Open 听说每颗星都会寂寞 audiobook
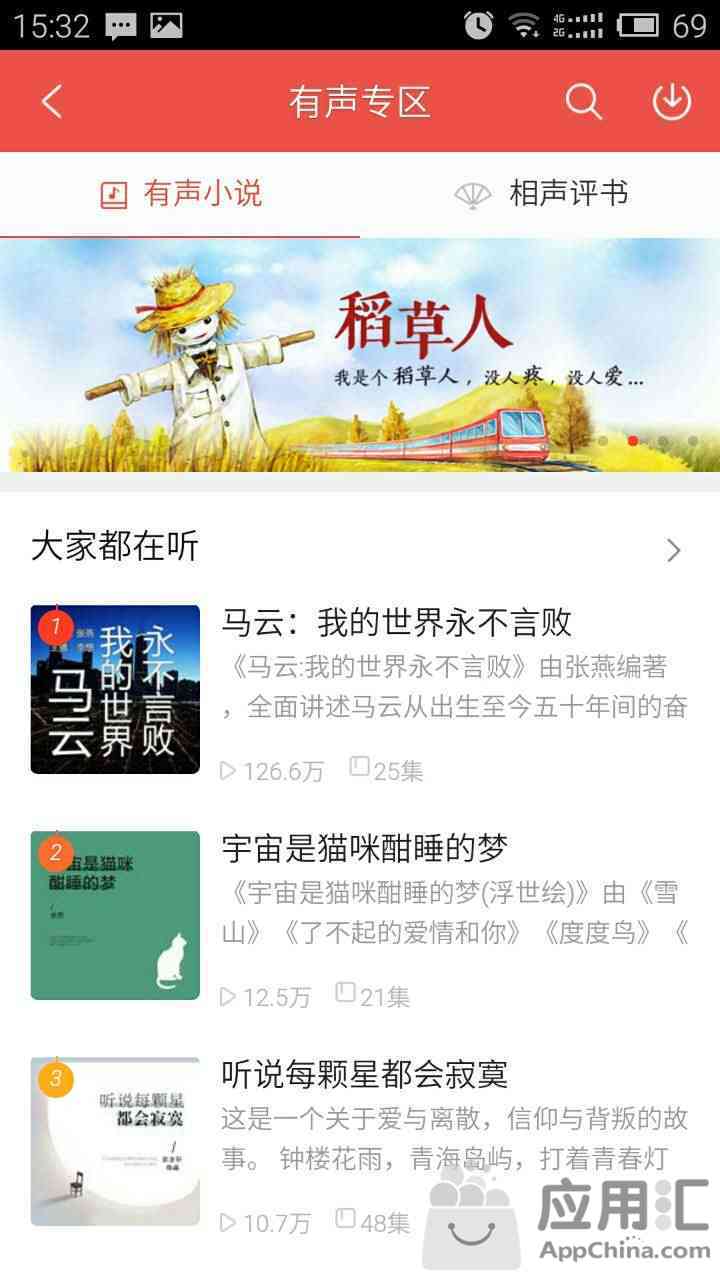 [360, 1141]
